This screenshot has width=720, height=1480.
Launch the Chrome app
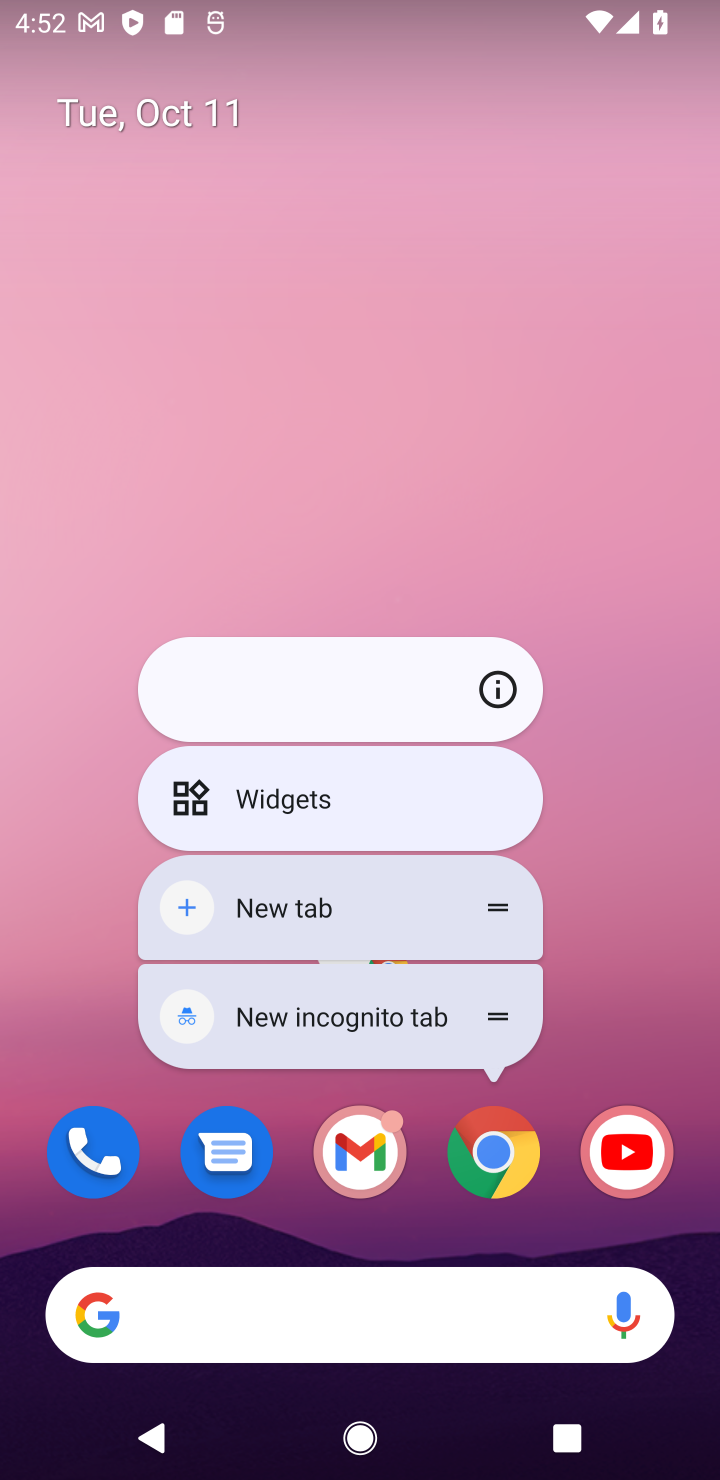click(x=493, y=1153)
